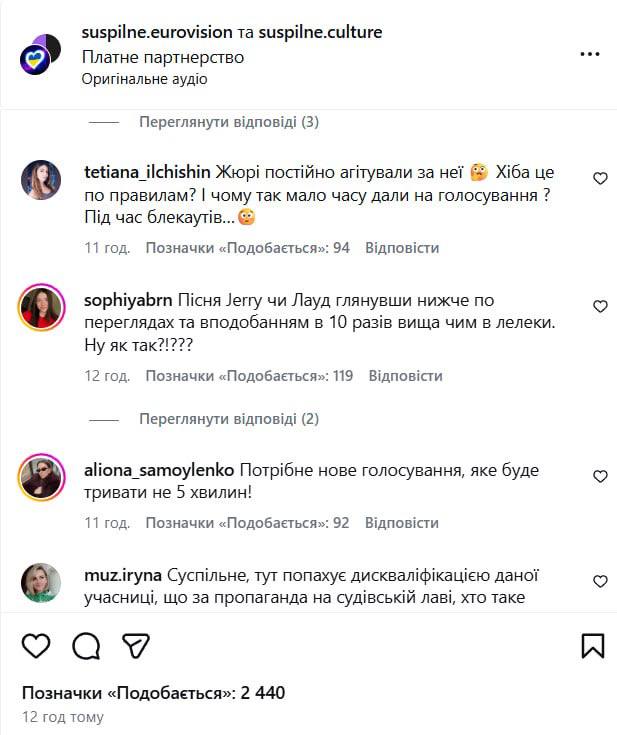The width and height of the screenshot is (617, 735).
Task: Like tetiana_ilchishin's comment
Action: pos(600,179)
